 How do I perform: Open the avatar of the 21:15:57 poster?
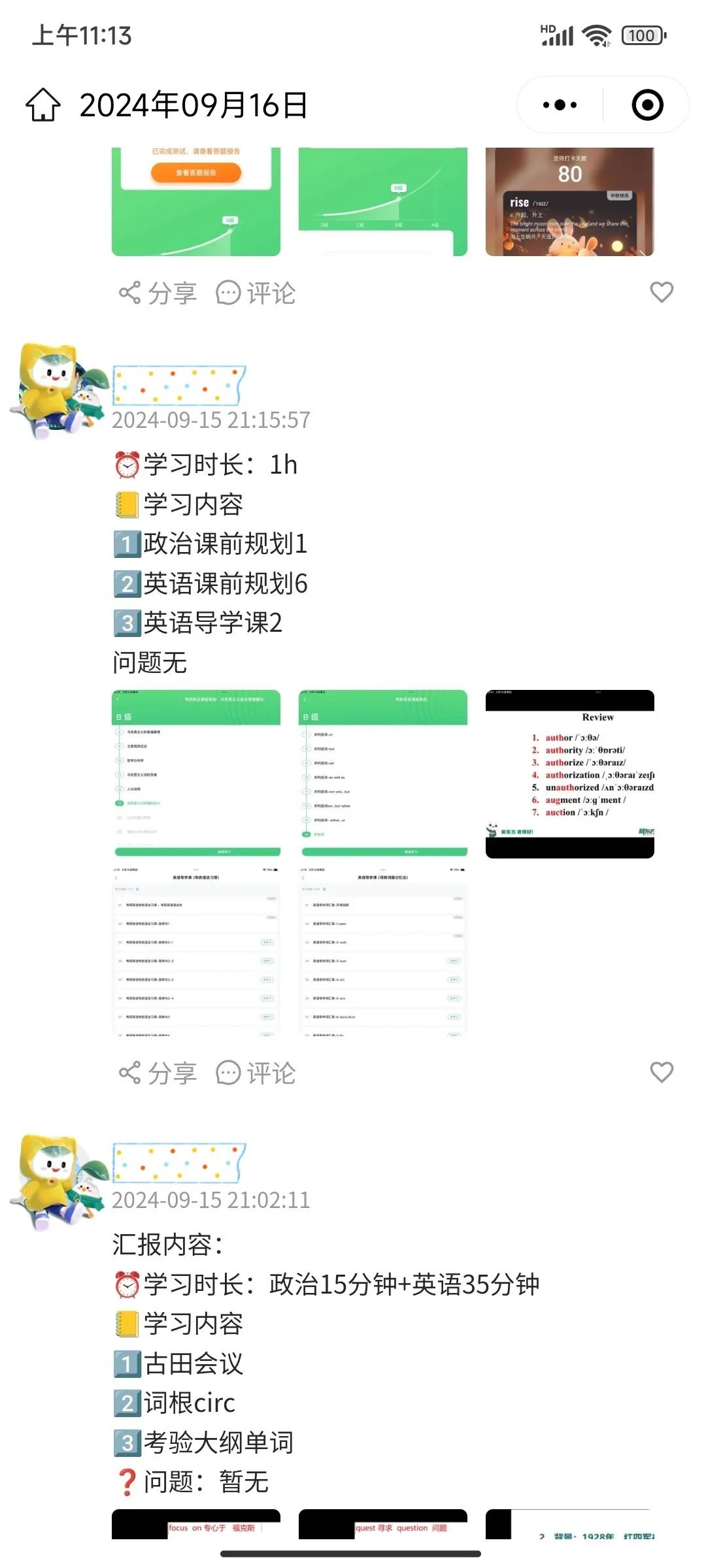(x=59, y=391)
